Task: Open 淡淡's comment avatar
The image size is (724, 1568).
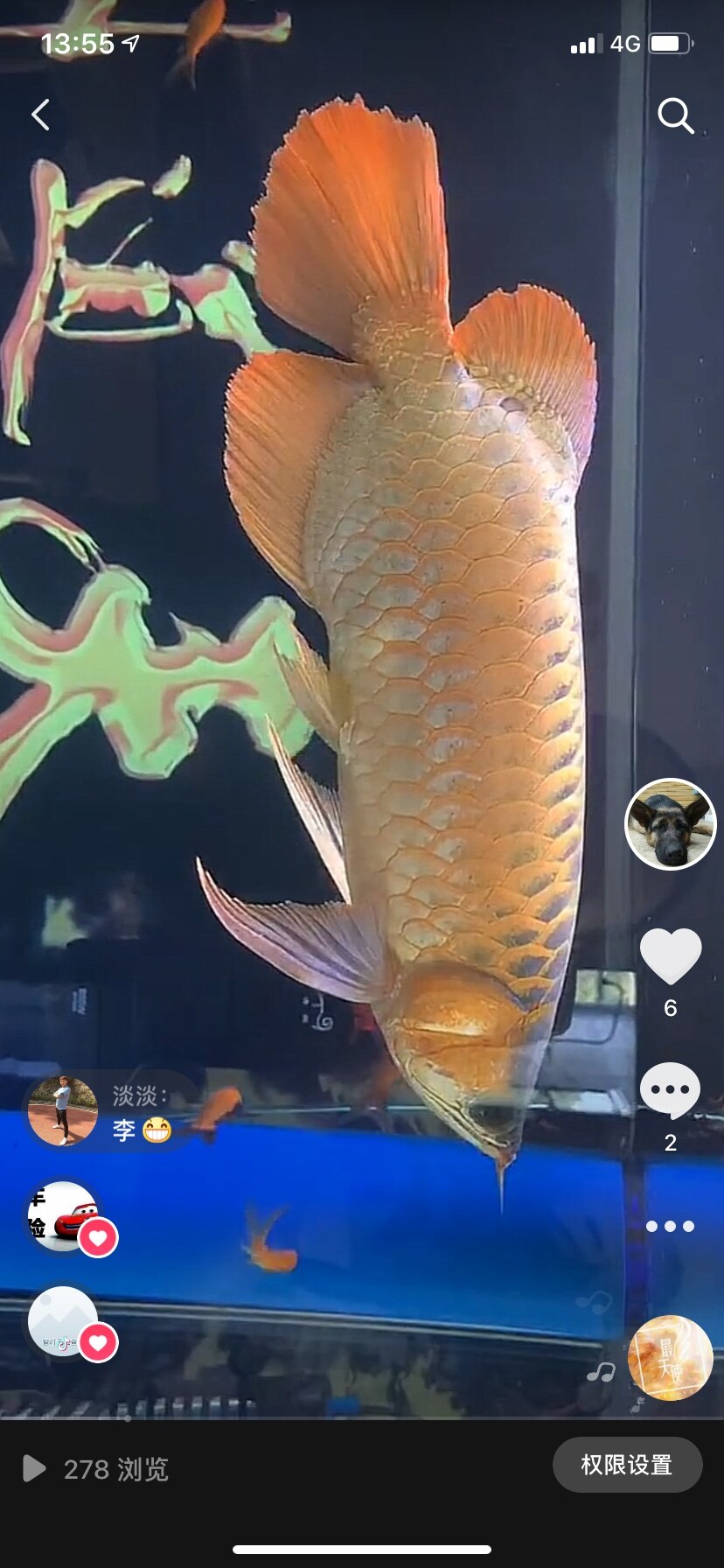Action: (62, 1111)
